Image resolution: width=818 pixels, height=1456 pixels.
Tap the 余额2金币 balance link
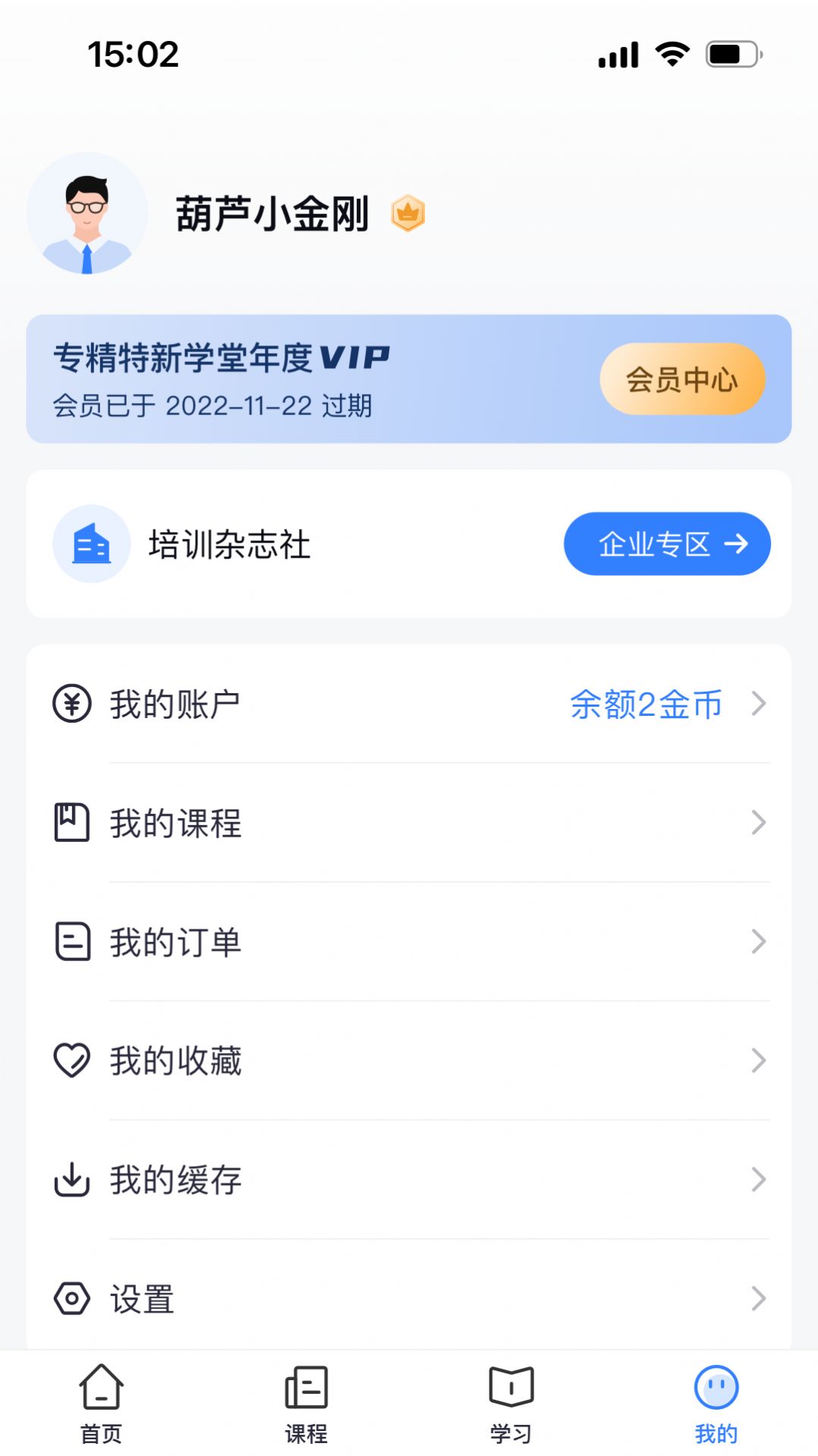point(646,705)
